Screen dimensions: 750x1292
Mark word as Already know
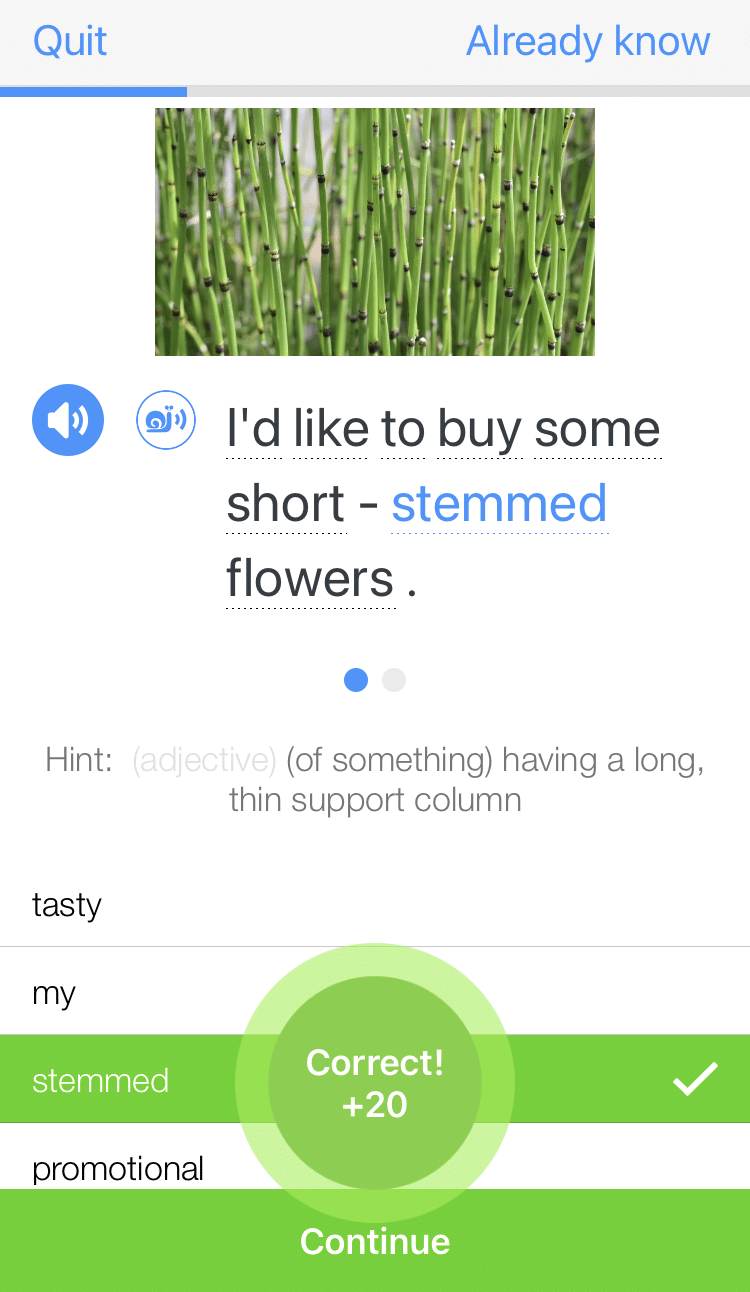click(588, 42)
